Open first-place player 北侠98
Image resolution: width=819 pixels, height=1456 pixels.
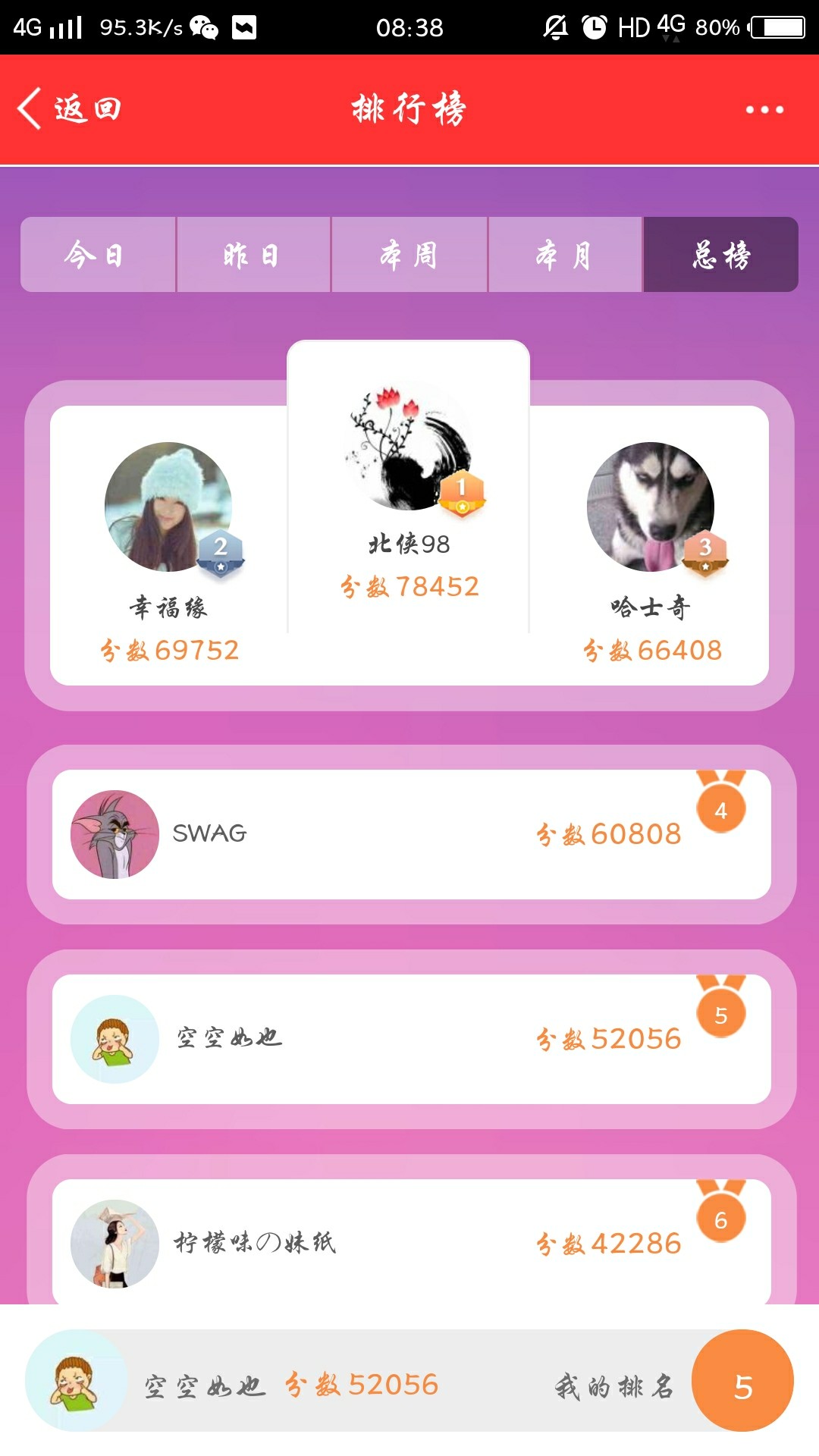(x=409, y=485)
